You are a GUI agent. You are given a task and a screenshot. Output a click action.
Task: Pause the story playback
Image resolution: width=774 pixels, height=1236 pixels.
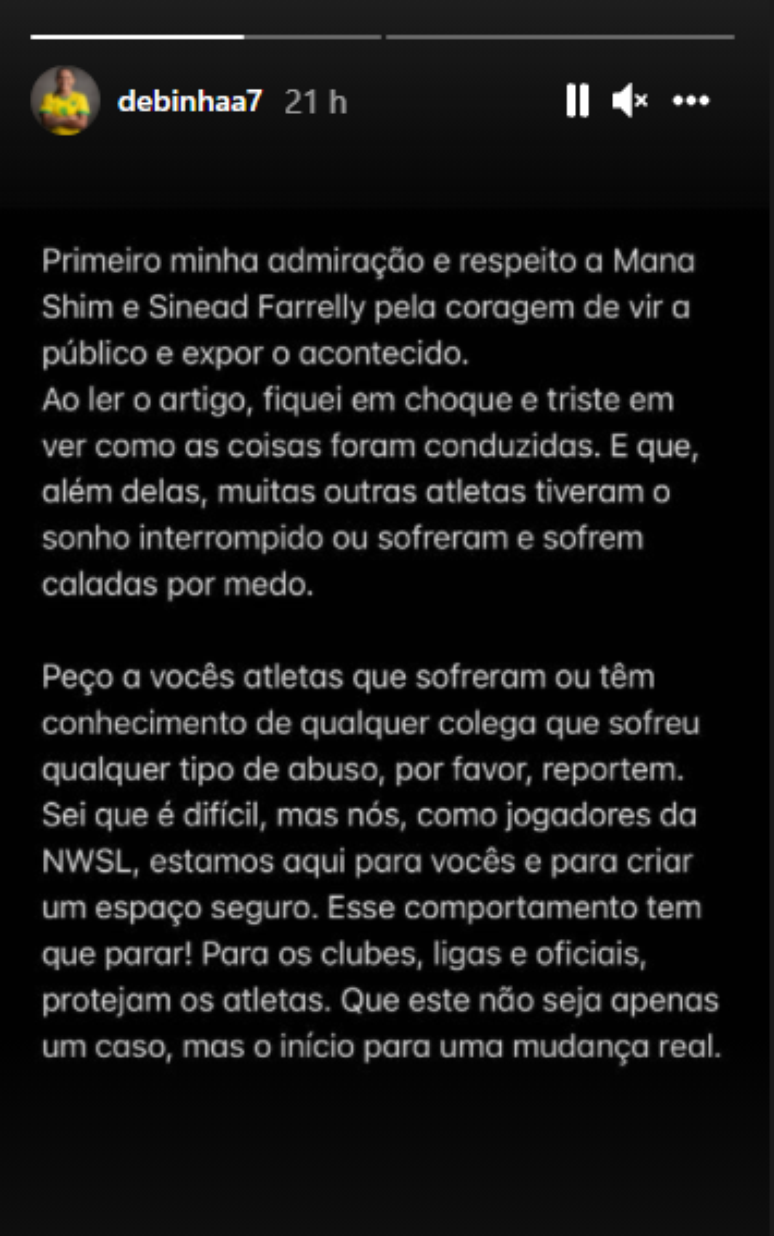click(577, 101)
